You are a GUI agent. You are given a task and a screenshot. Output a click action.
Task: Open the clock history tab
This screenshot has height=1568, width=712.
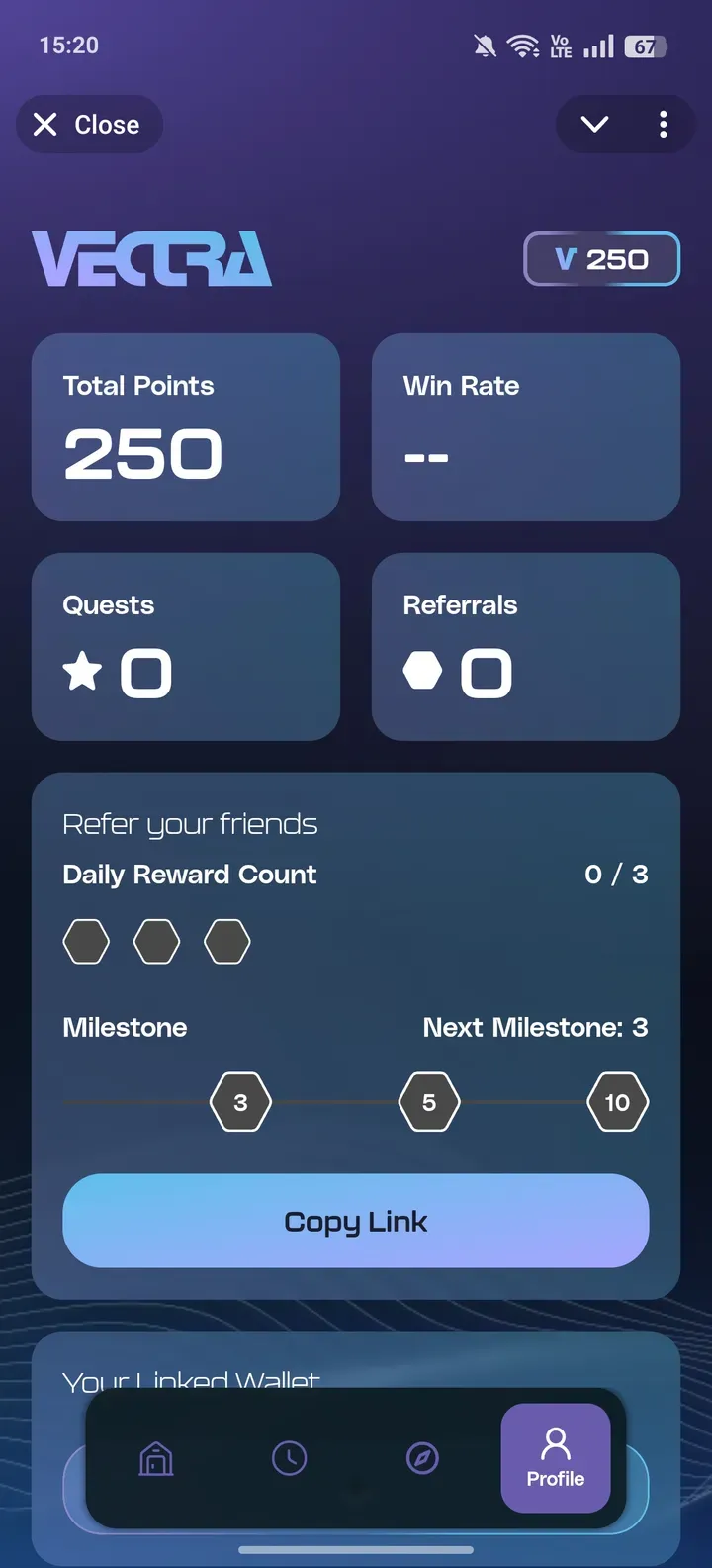coord(289,1458)
